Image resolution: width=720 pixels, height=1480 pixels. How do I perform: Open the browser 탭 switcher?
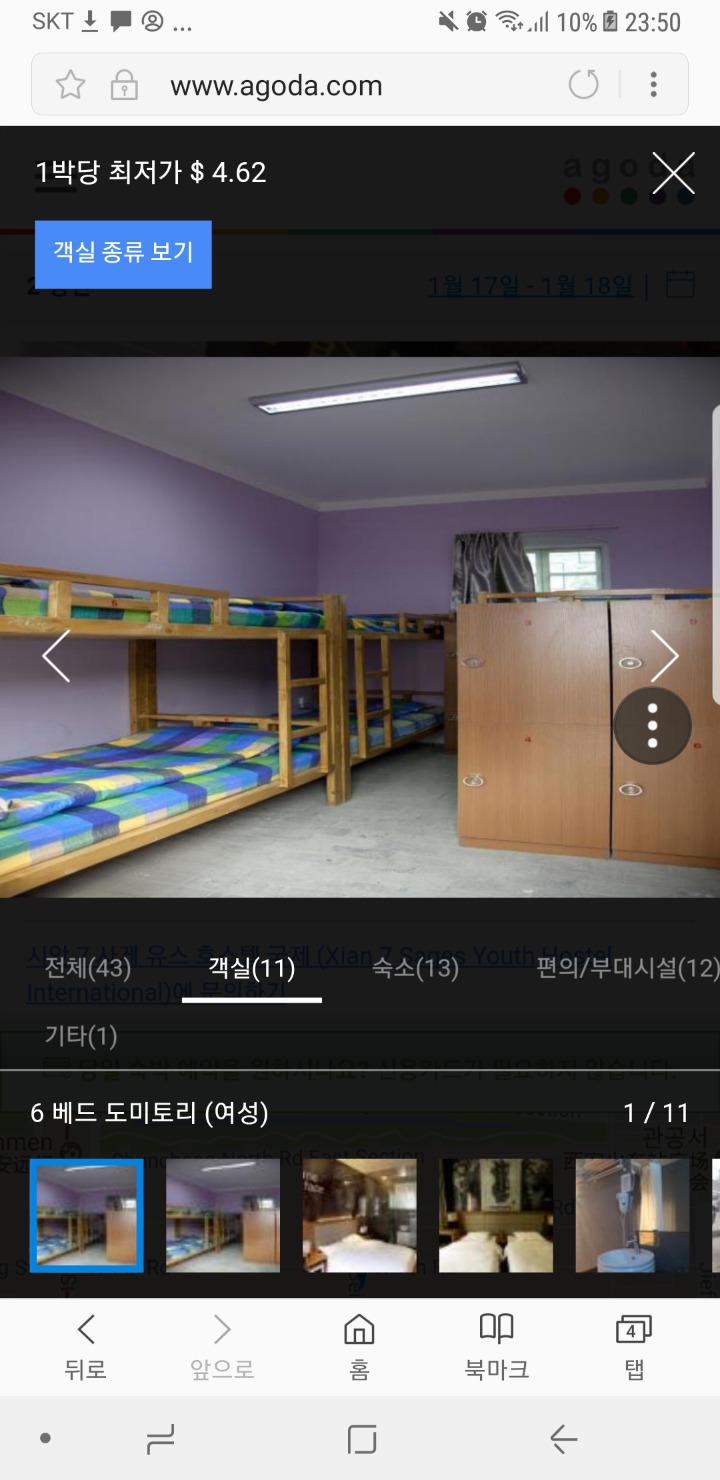click(x=633, y=1345)
